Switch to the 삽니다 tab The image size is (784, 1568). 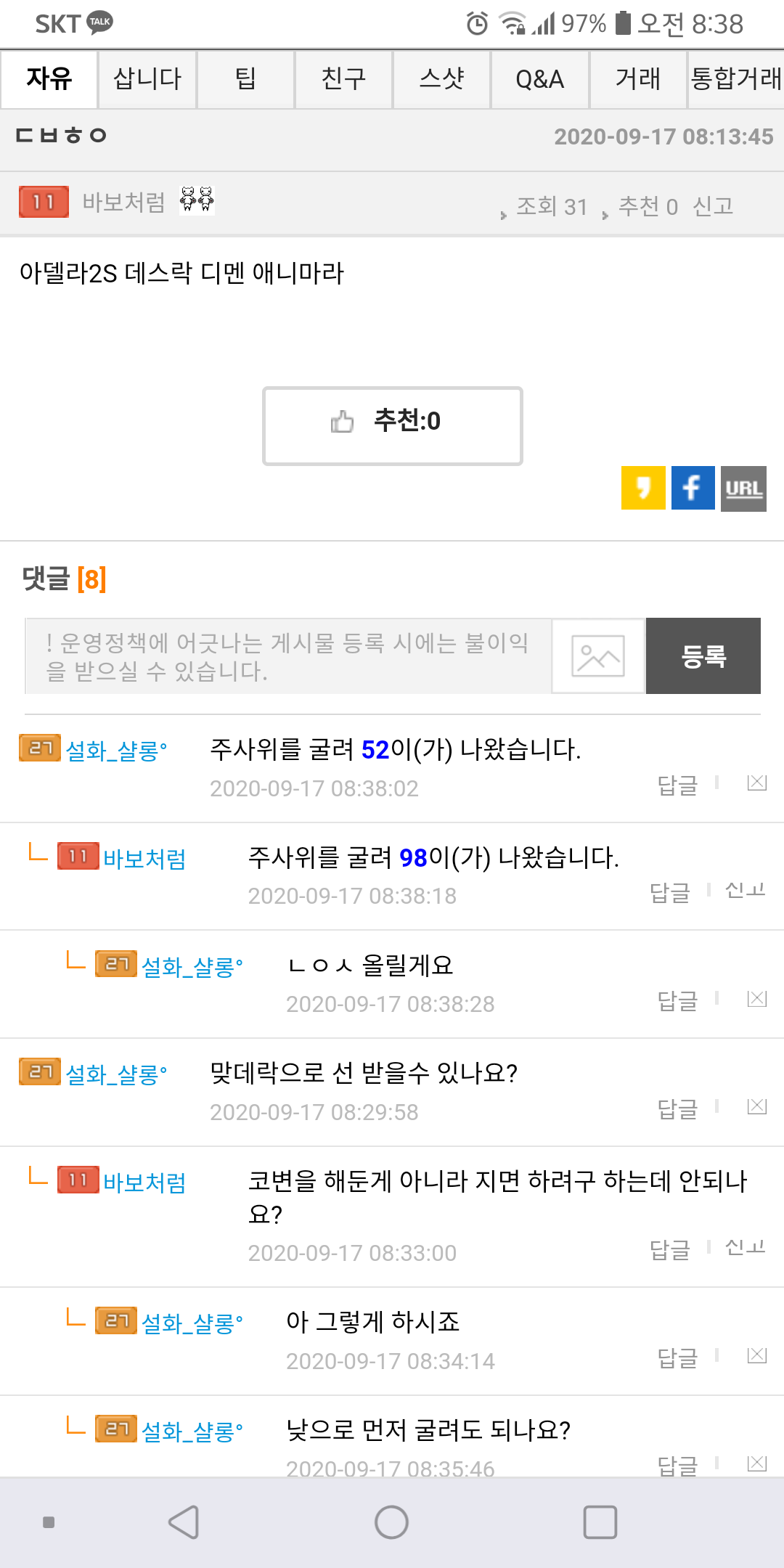click(147, 79)
